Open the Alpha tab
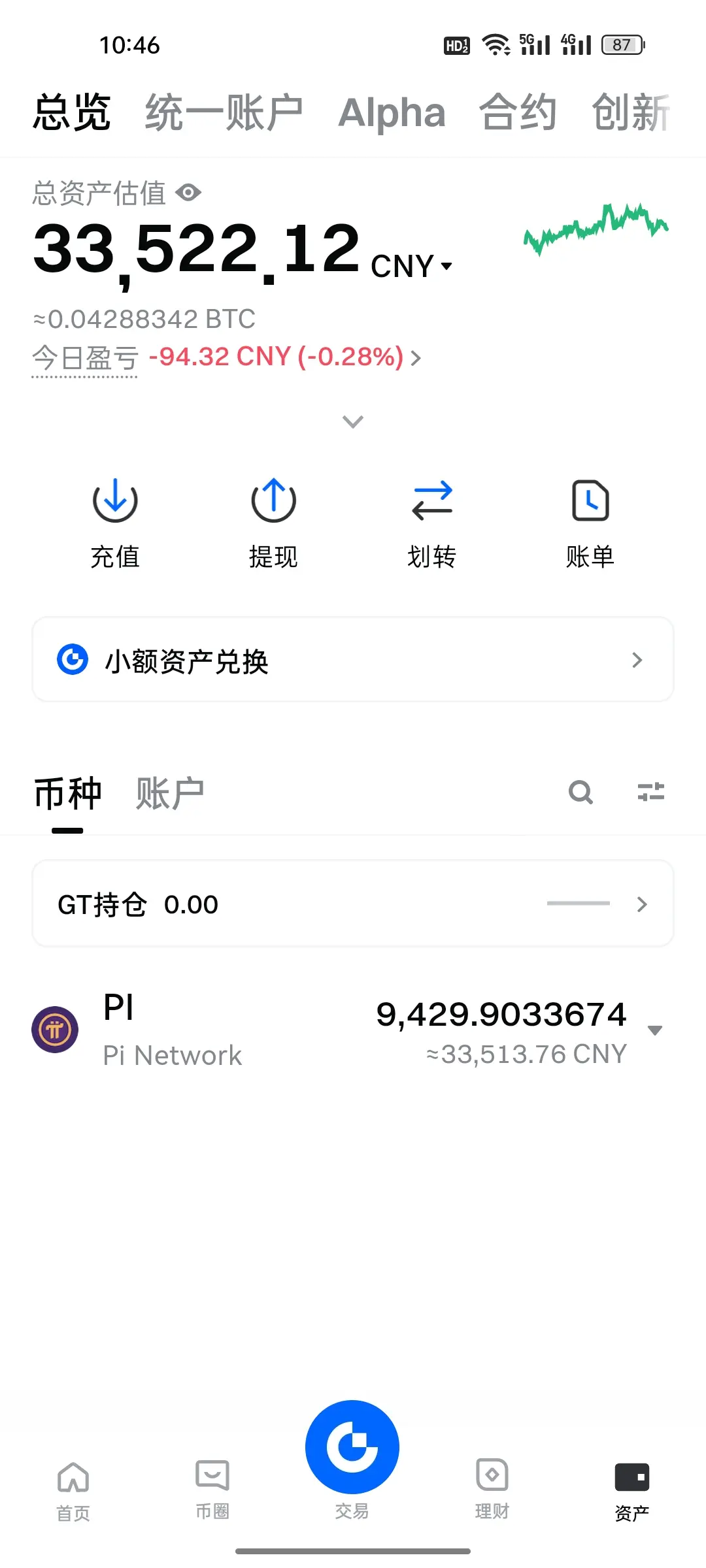Screen dimensions: 706x1568 (392, 112)
